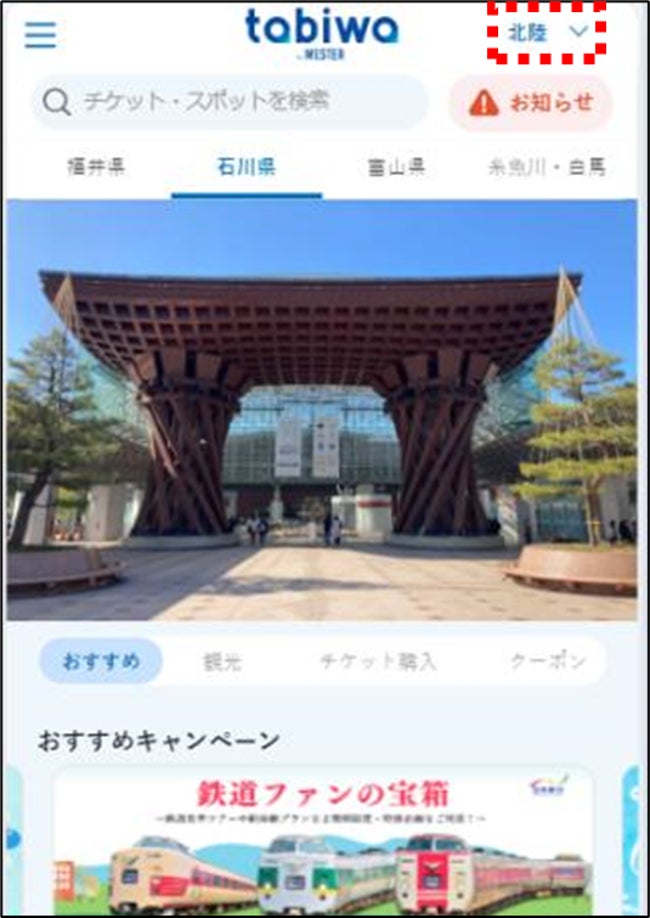Image resolution: width=650 pixels, height=918 pixels.
Task: Switch to the 富山県 tab
Action: pyautogui.click(x=396, y=167)
